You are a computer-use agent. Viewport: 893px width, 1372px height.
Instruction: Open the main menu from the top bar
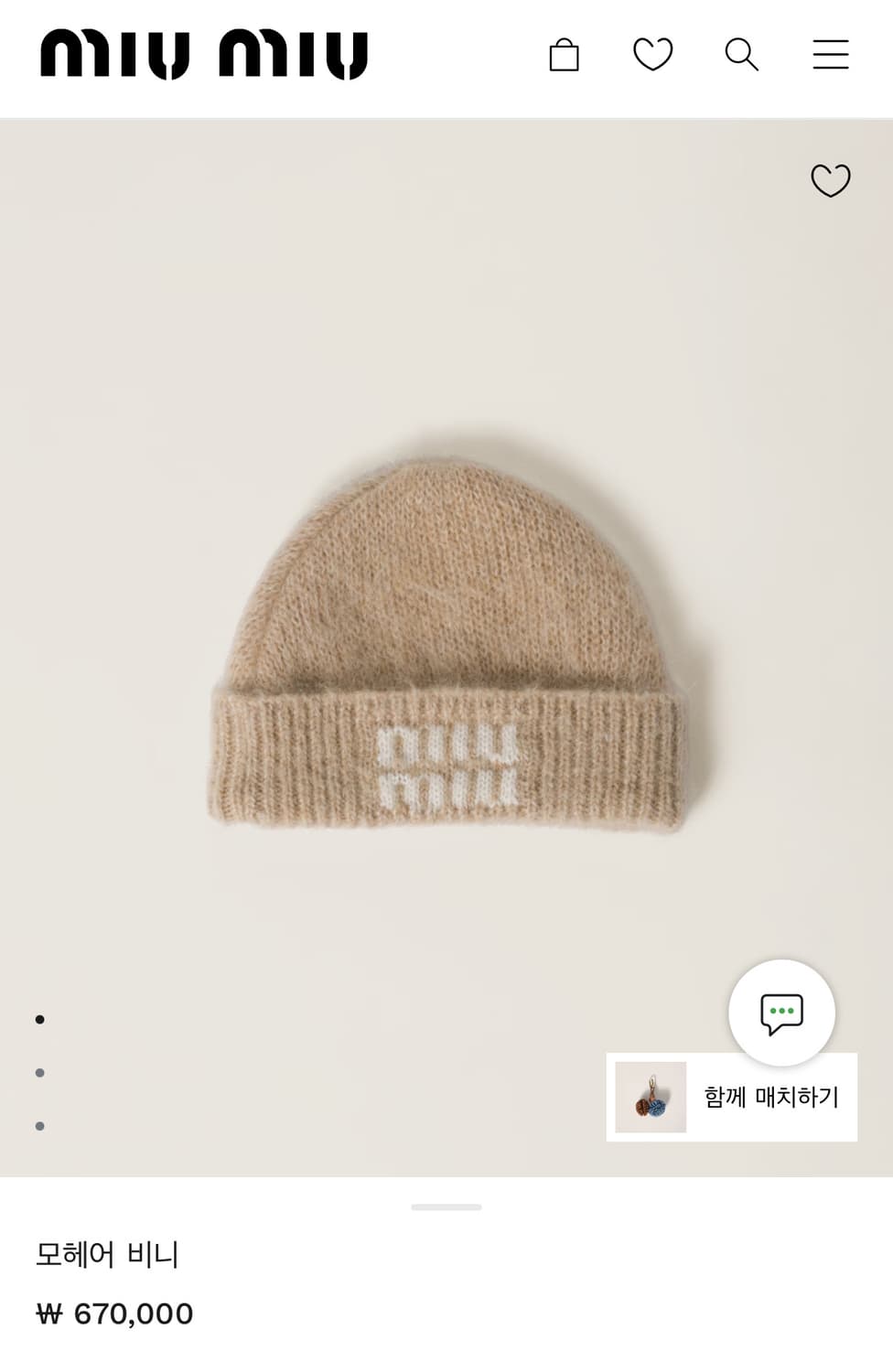click(x=830, y=55)
